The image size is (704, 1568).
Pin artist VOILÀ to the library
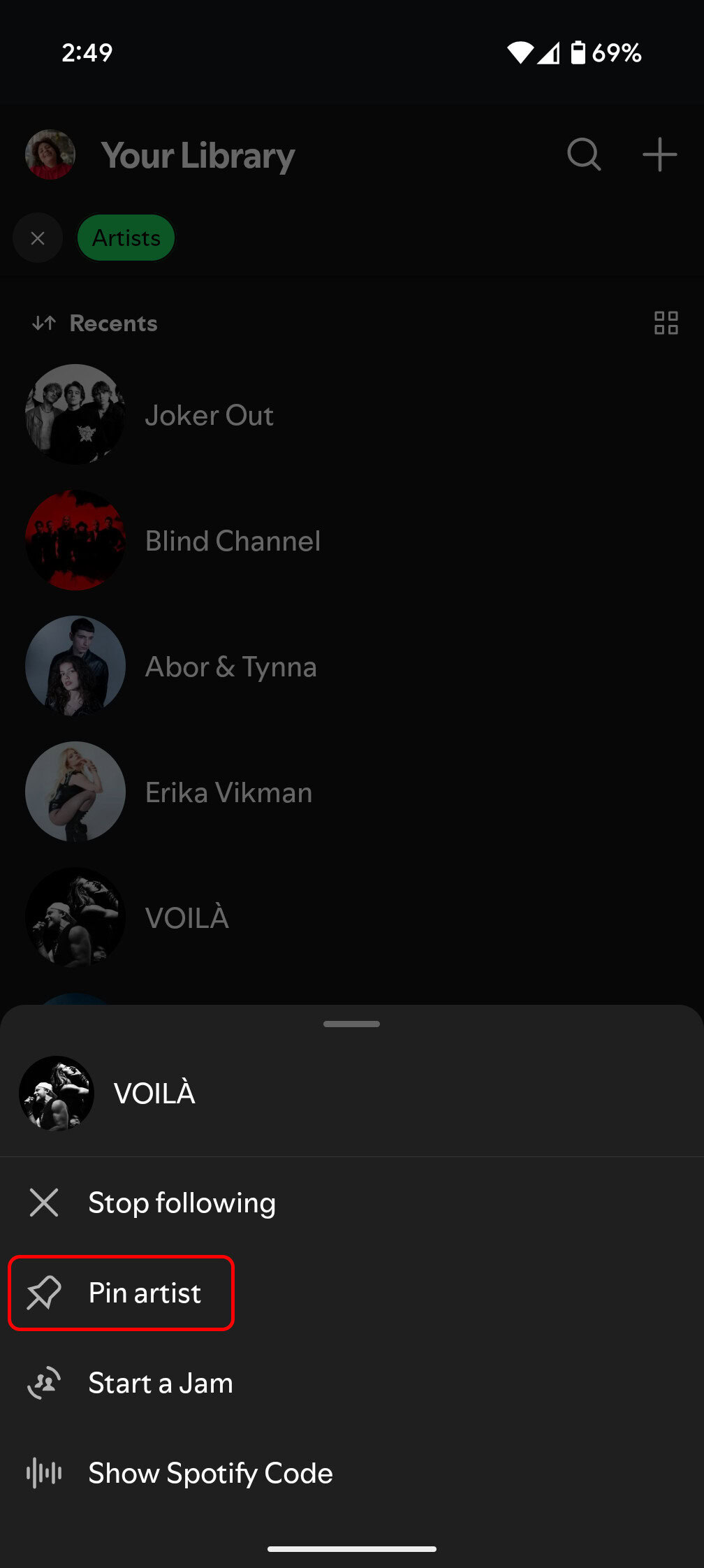pyautogui.click(x=145, y=1293)
